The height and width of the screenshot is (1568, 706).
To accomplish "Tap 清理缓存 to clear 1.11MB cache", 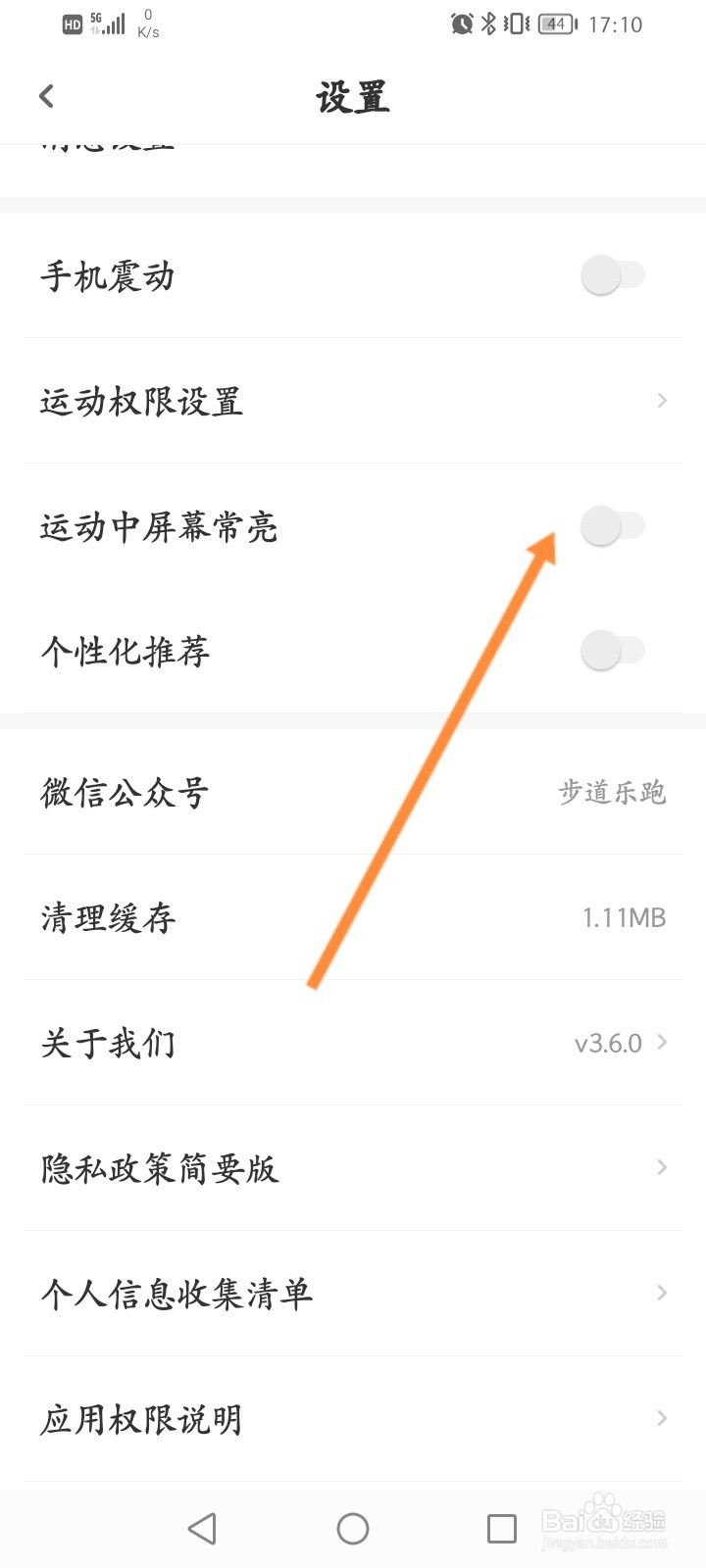I will coord(353,918).
